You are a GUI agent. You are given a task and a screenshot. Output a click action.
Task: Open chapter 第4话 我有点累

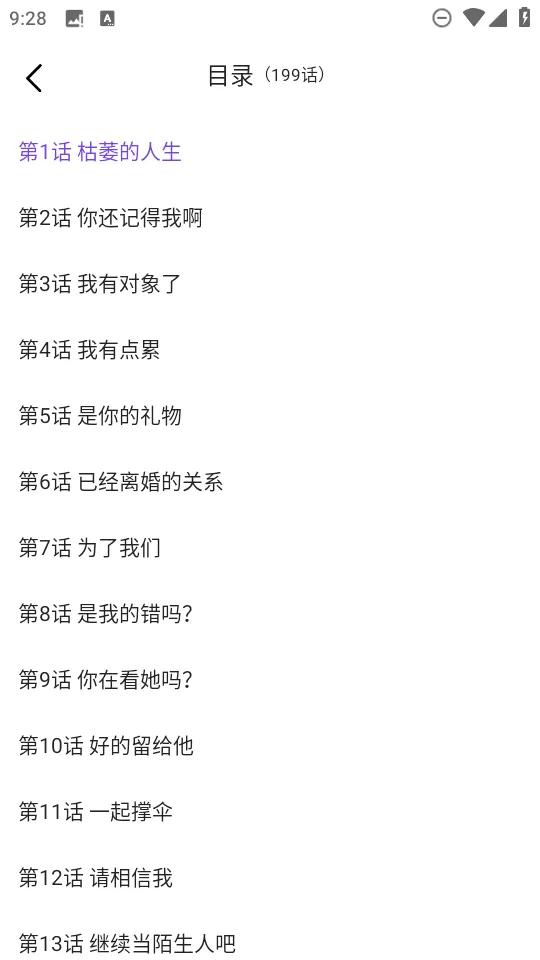coord(270,350)
